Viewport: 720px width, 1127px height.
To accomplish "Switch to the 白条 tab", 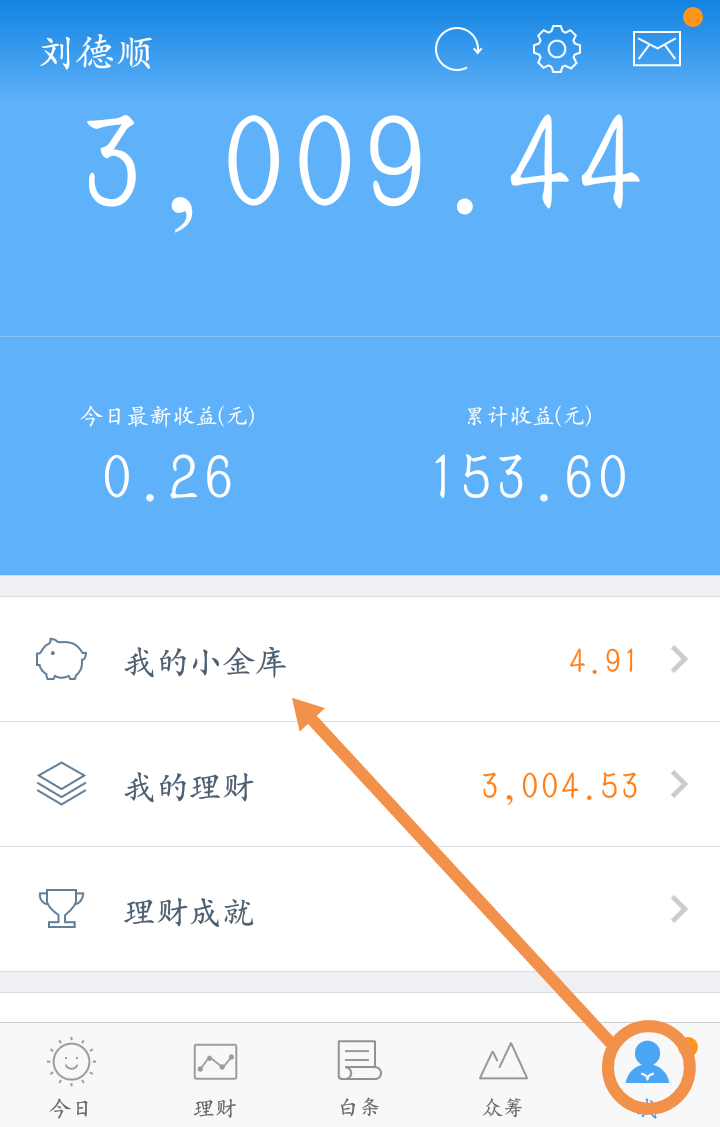I will click(x=358, y=1075).
